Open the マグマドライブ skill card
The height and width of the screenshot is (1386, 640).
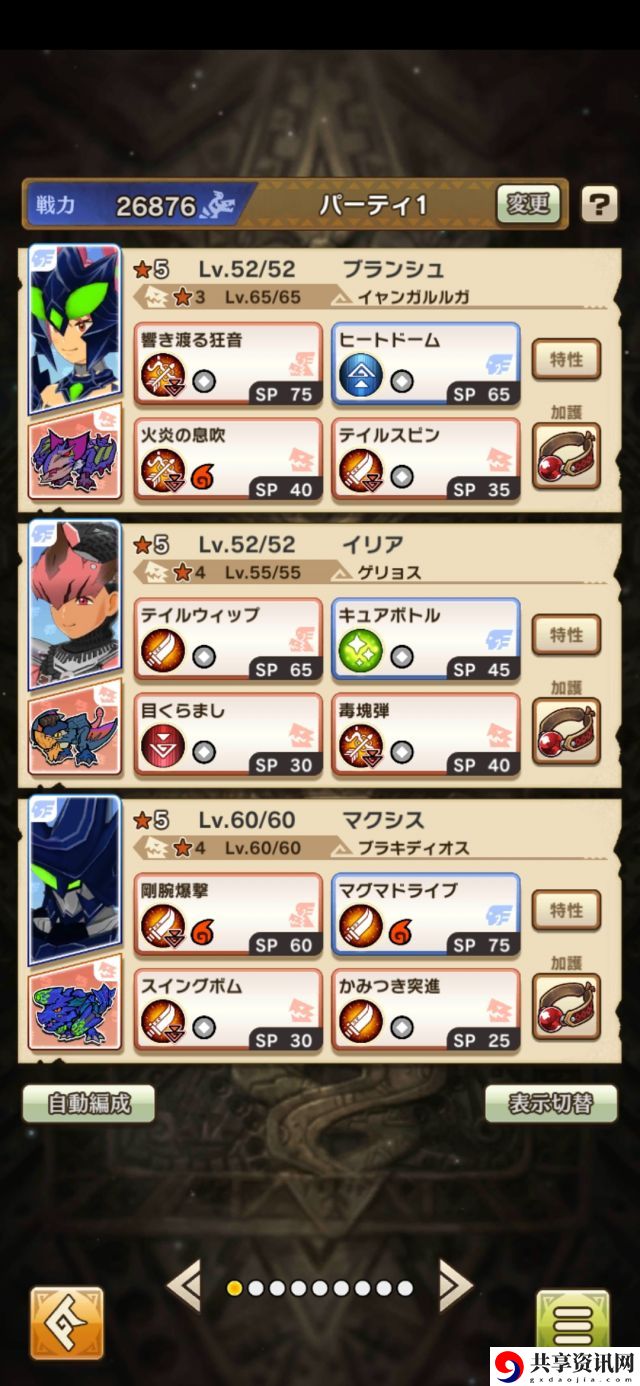click(x=426, y=915)
